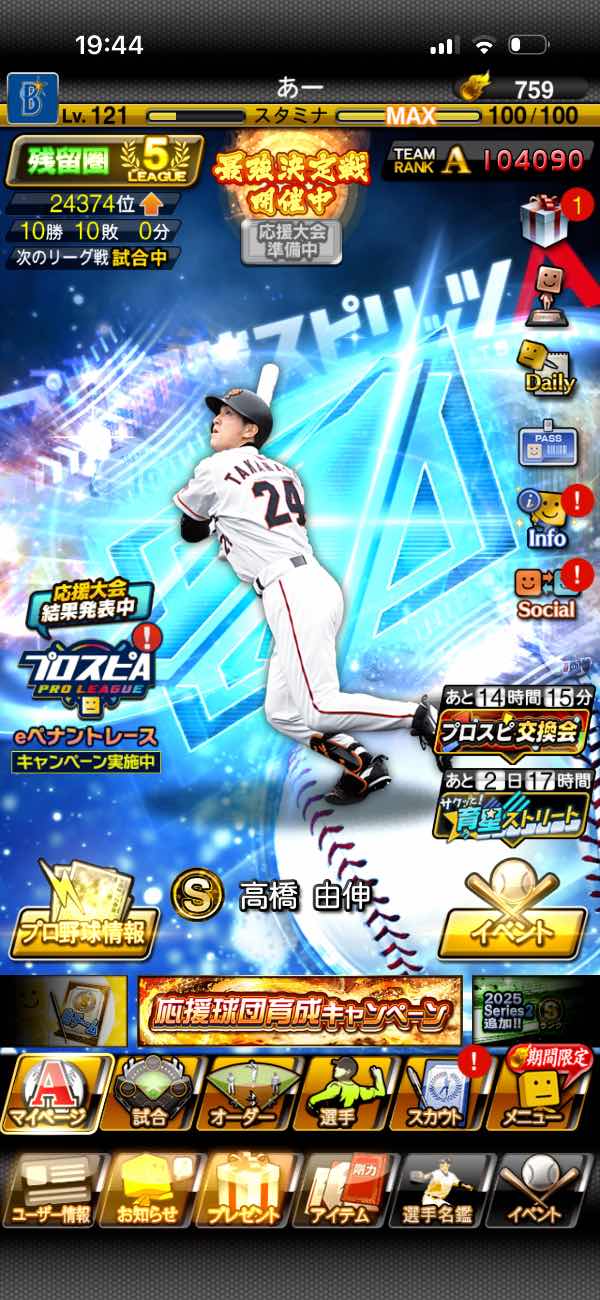Open the アイテム shortcut

[343, 1190]
